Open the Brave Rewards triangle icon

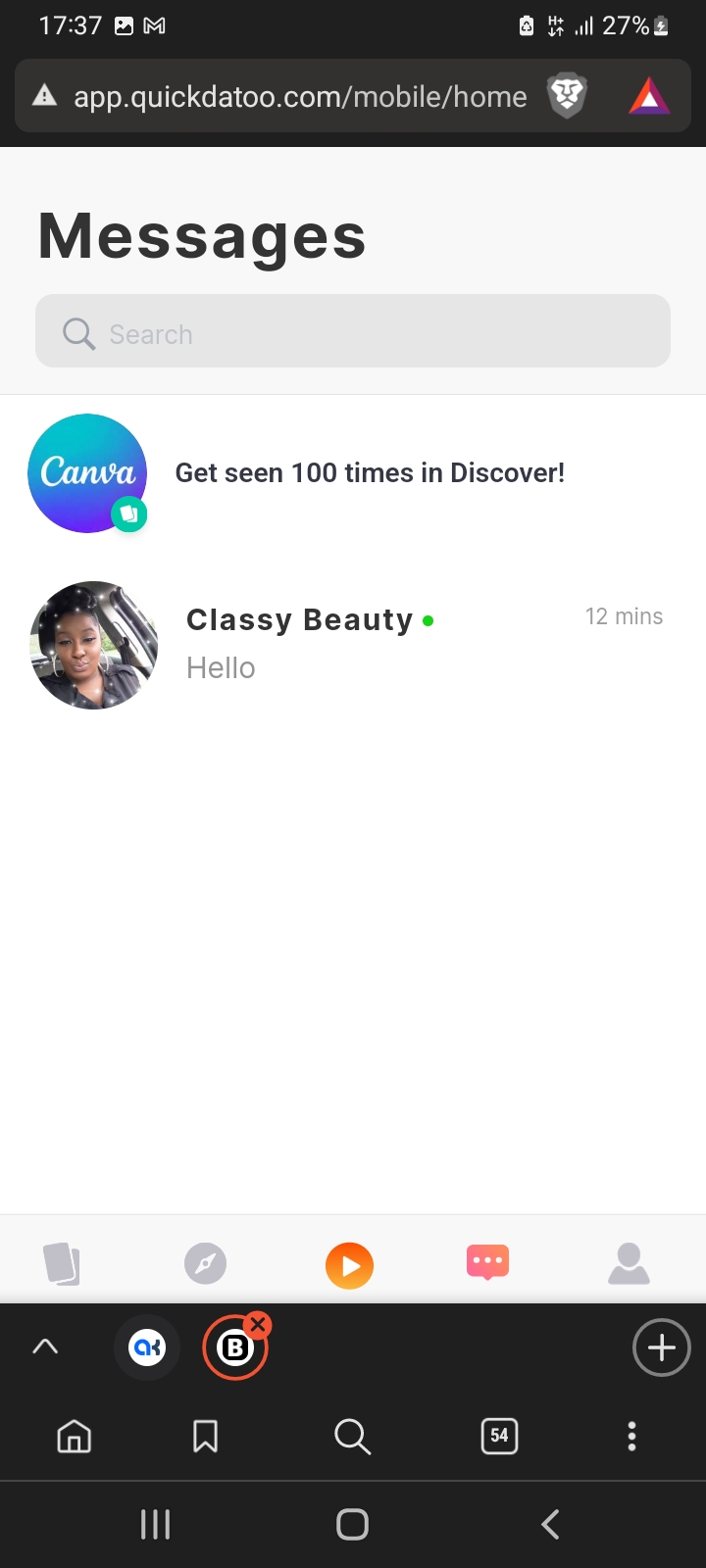[649, 96]
